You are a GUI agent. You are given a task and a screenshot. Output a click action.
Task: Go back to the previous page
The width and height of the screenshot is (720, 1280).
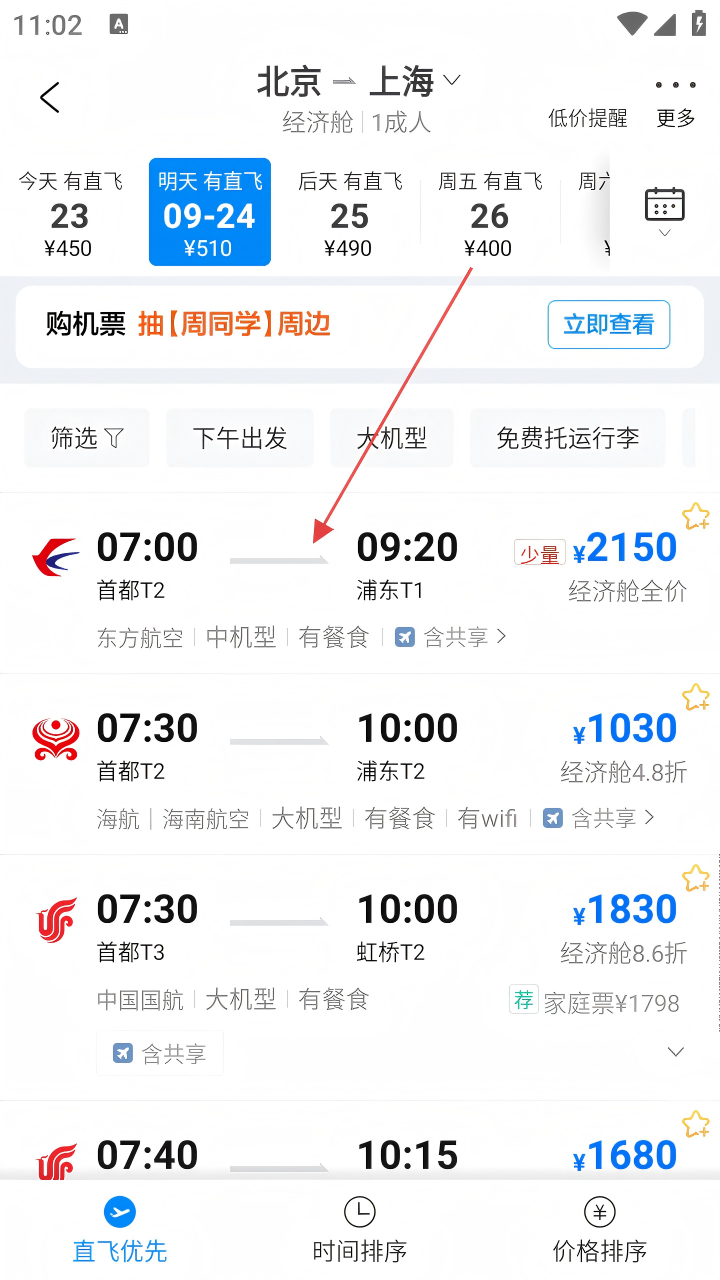(50, 97)
